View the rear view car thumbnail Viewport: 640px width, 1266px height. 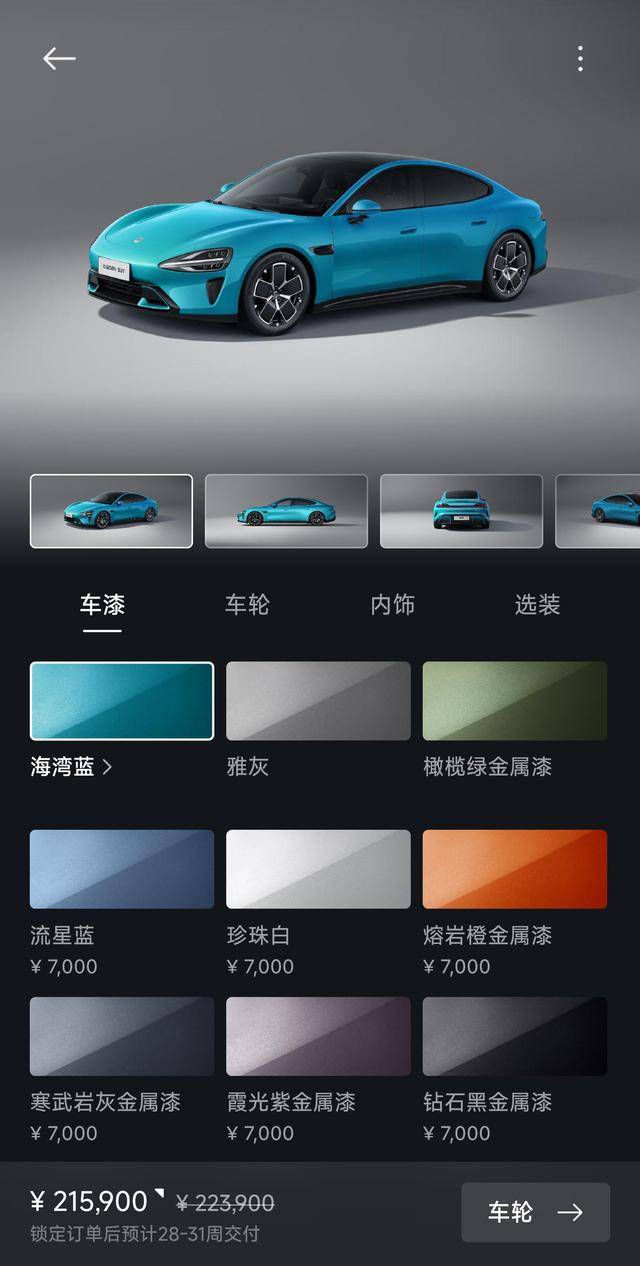(461, 511)
